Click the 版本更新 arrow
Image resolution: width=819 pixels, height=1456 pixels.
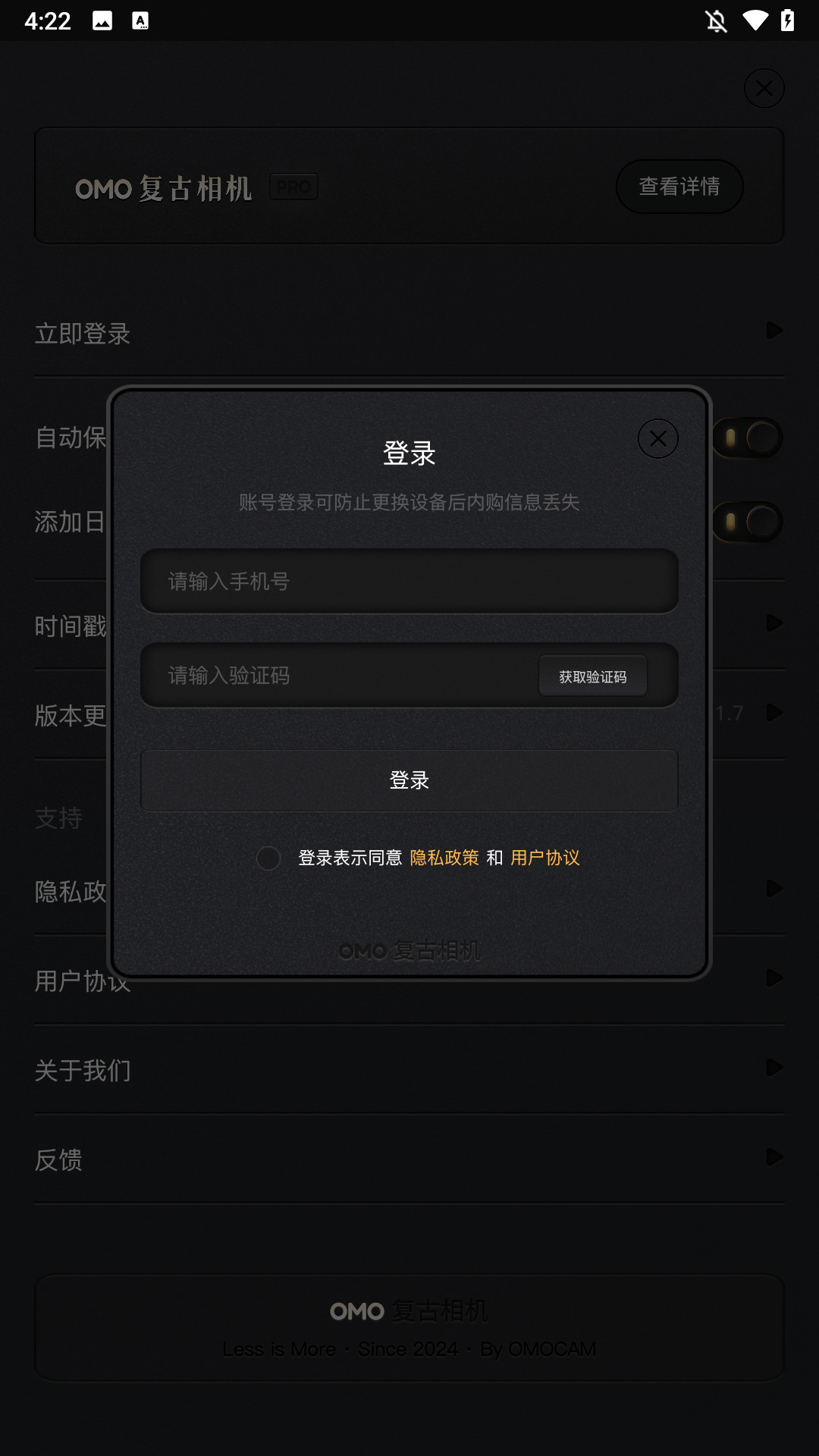774,713
